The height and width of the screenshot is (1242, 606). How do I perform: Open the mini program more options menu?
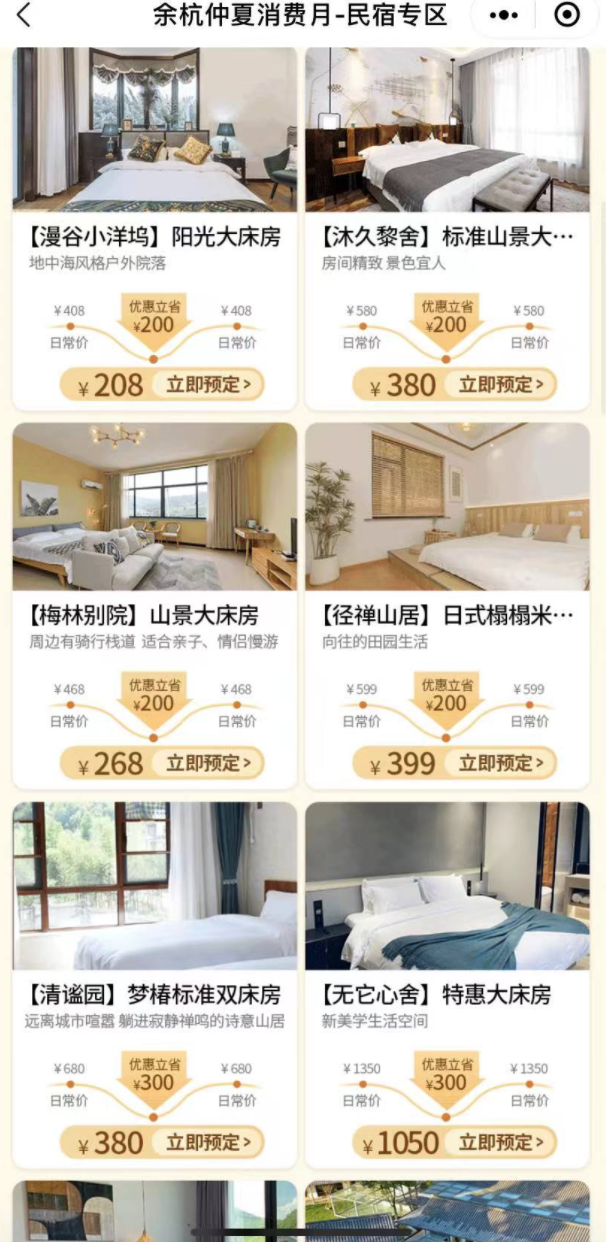pos(504,16)
